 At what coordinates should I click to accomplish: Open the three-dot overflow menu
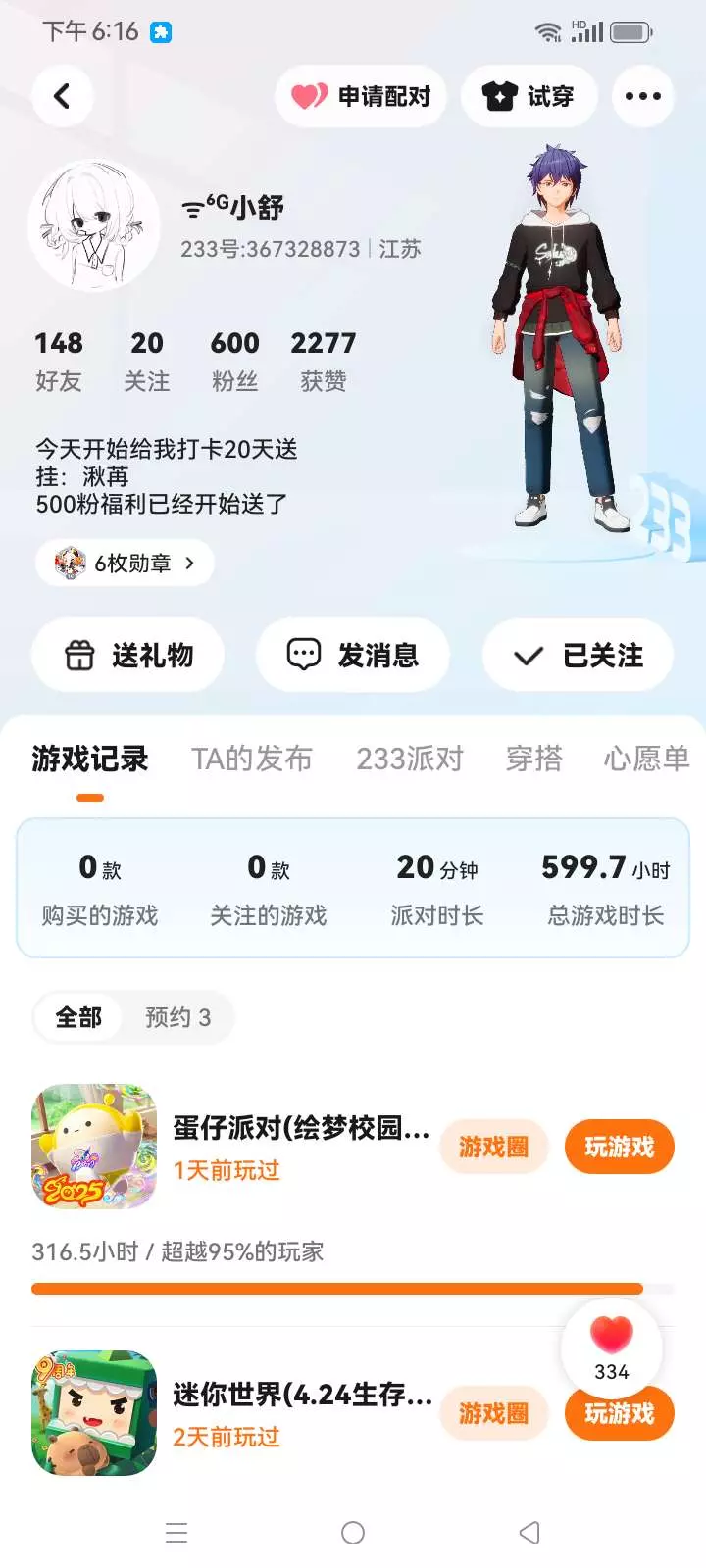[x=643, y=96]
